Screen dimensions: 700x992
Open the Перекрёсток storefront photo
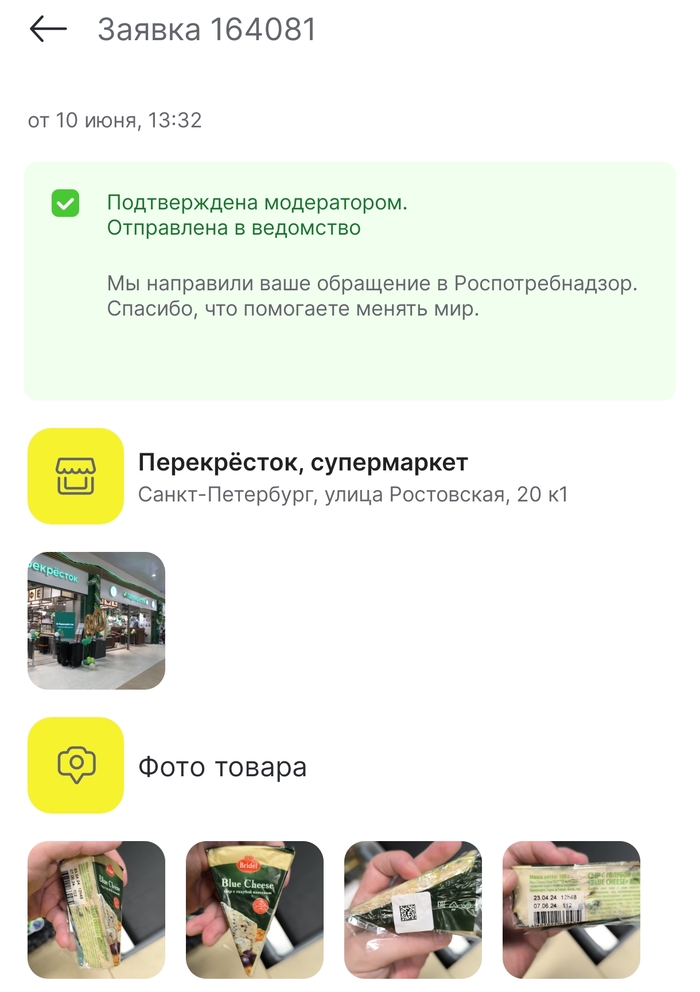[x=96, y=620]
